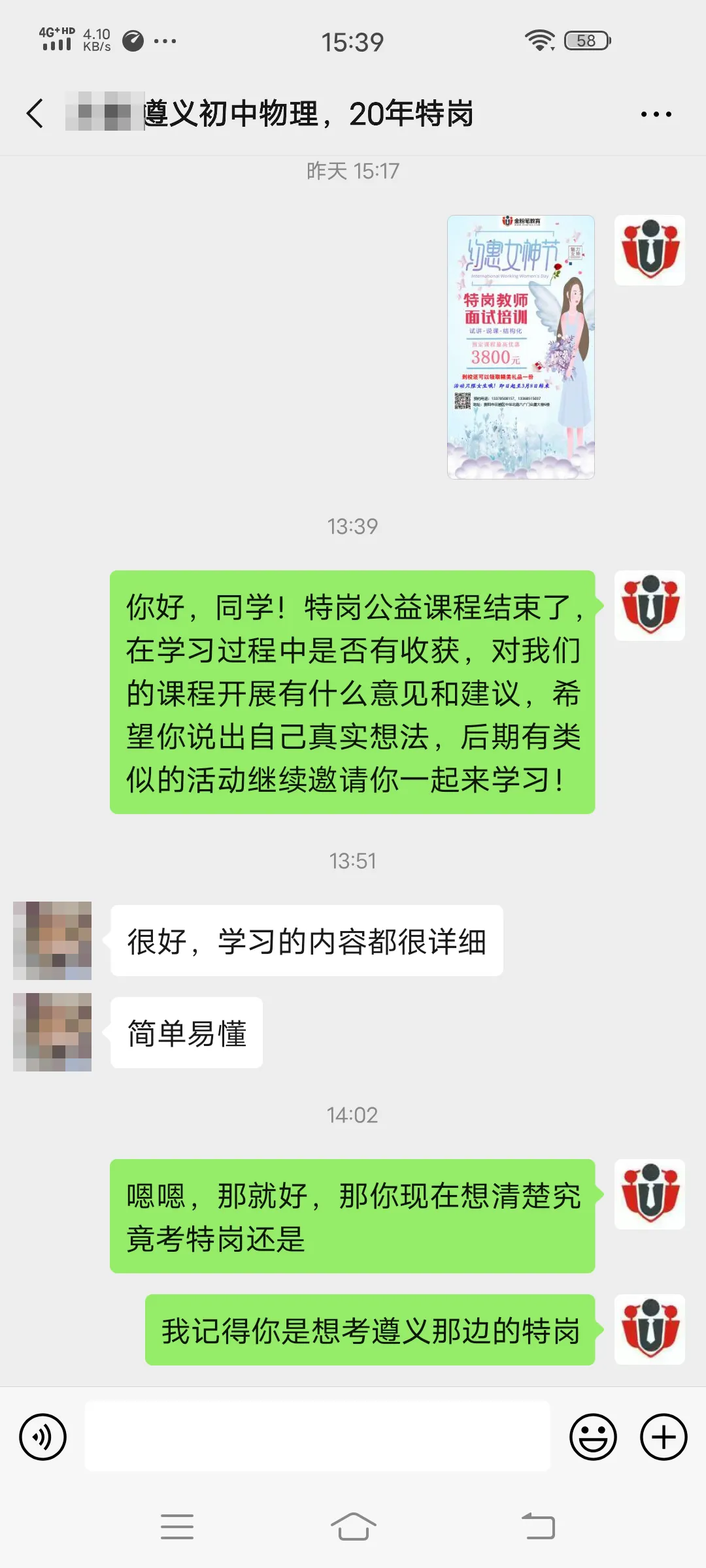Switch to voice message input
The height and width of the screenshot is (1568, 706).
pyautogui.click(x=43, y=1437)
